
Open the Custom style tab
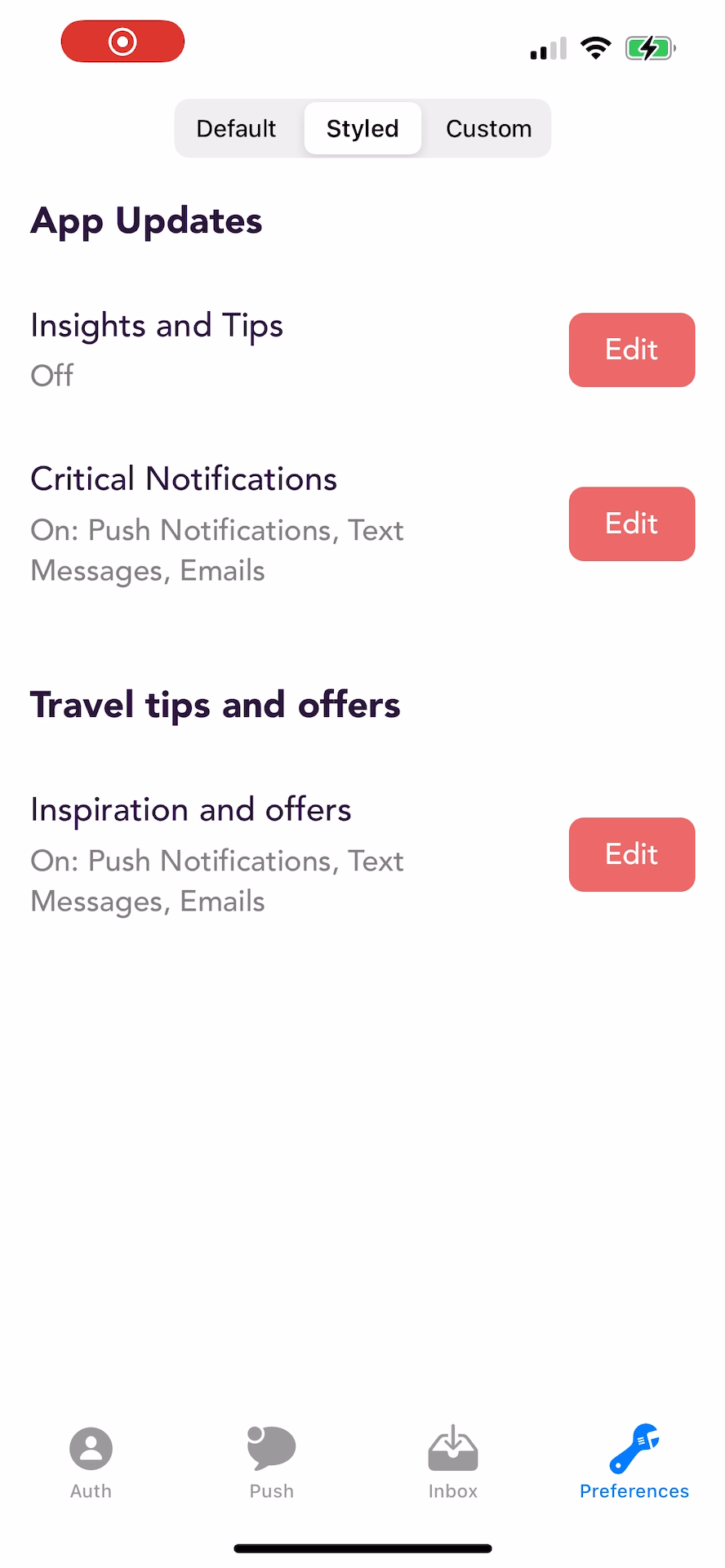pos(488,128)
